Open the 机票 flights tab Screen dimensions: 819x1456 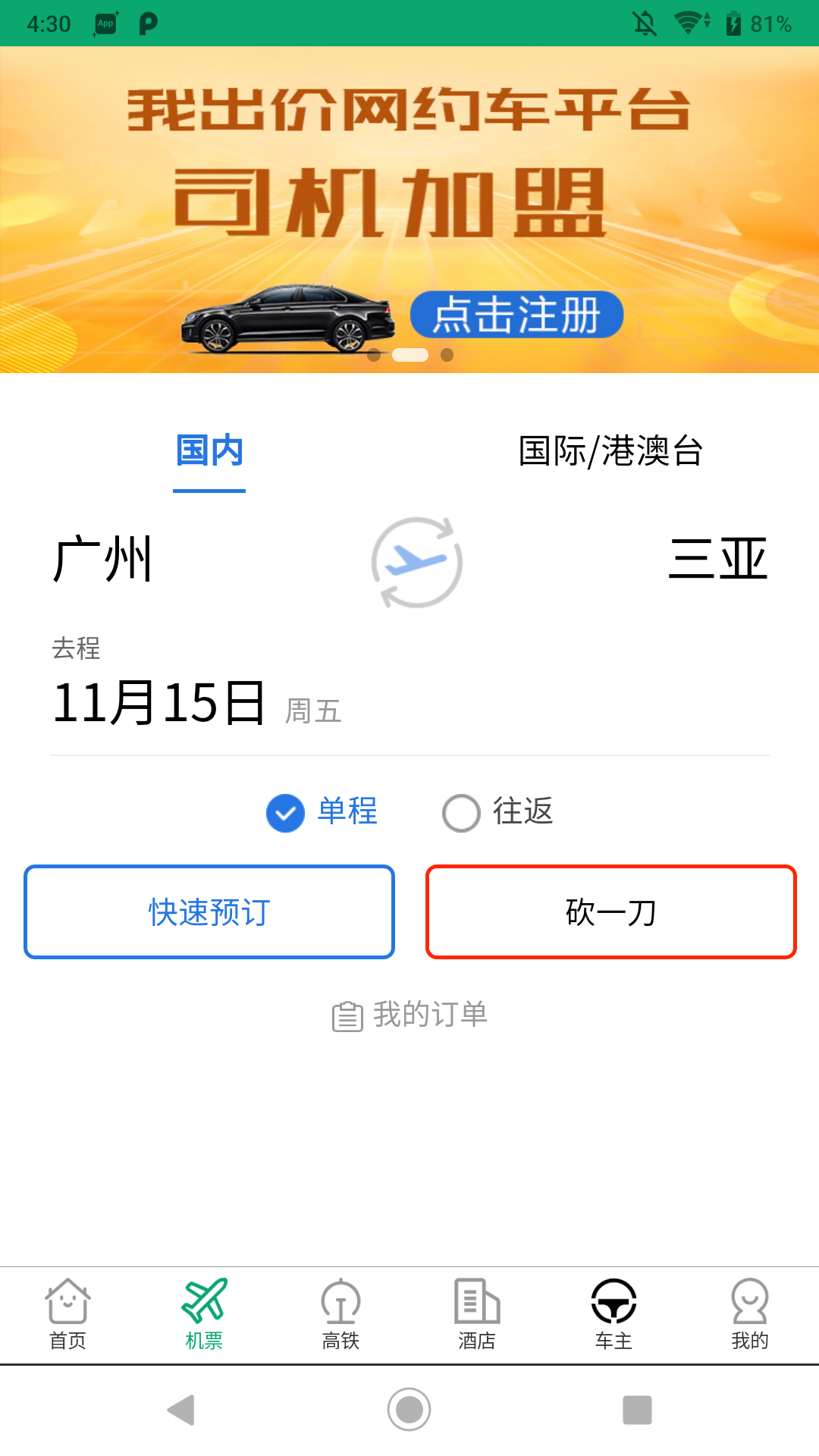(x=204, y=1314)
